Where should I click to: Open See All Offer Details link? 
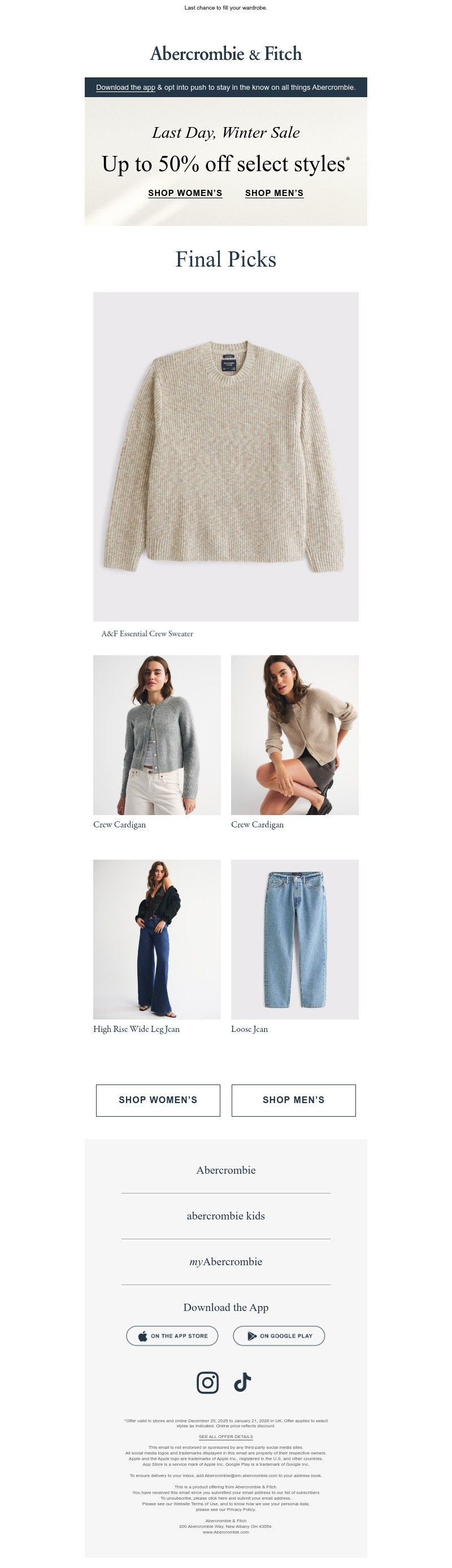[225, 1436]
